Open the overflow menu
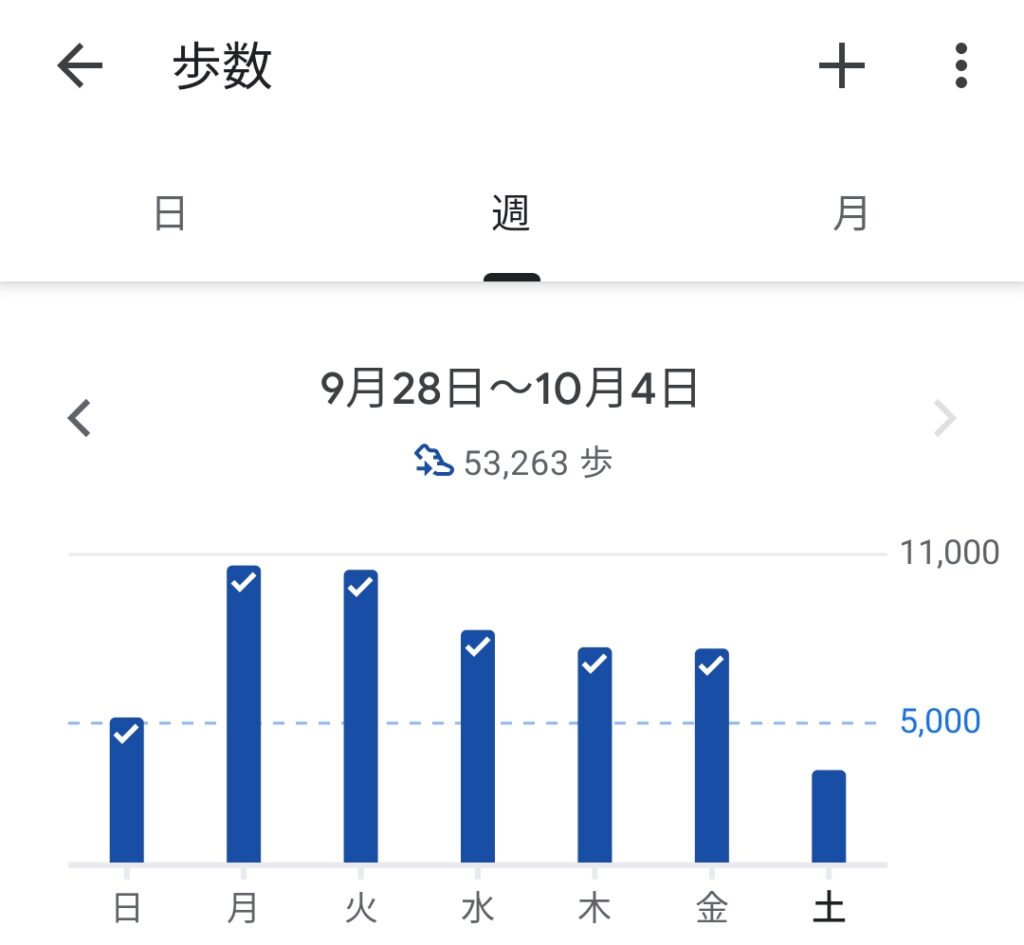 pos(960,67)
